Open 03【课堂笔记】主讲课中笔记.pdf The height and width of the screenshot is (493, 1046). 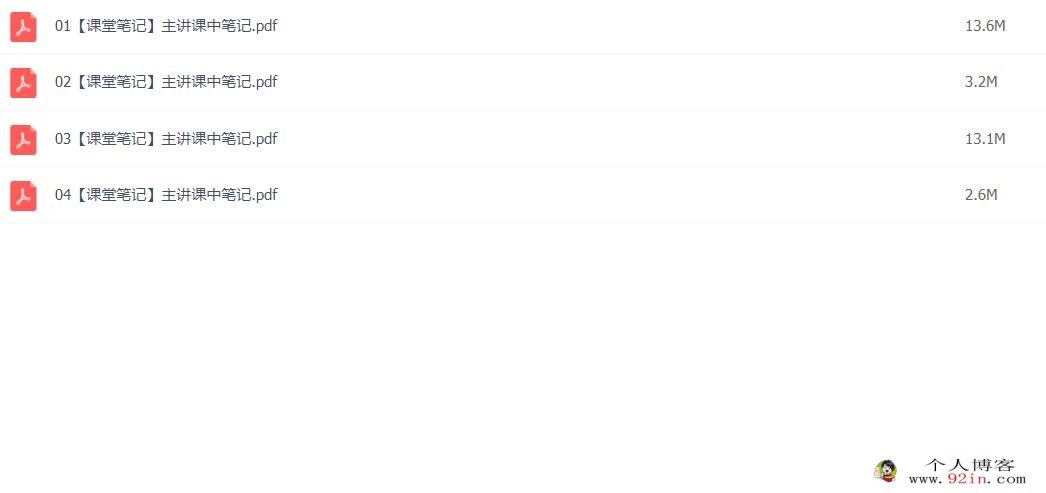click(x=166, y=139)
